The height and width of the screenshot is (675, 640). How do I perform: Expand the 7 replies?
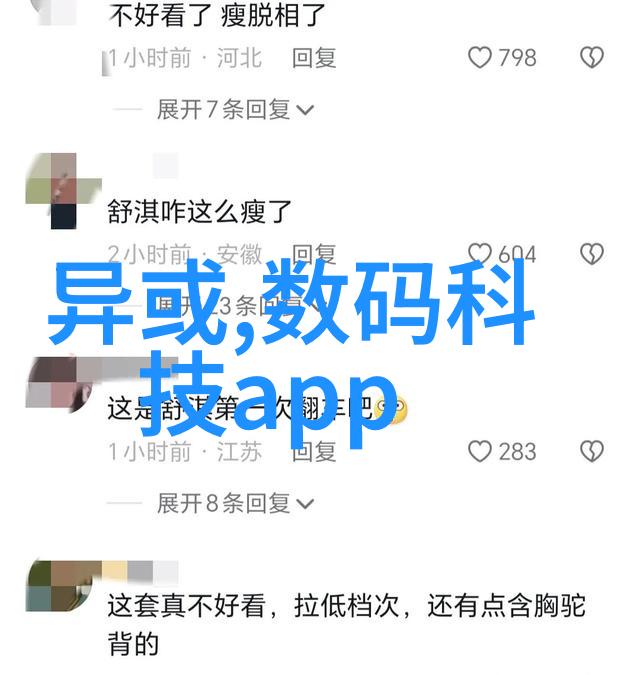235,109
